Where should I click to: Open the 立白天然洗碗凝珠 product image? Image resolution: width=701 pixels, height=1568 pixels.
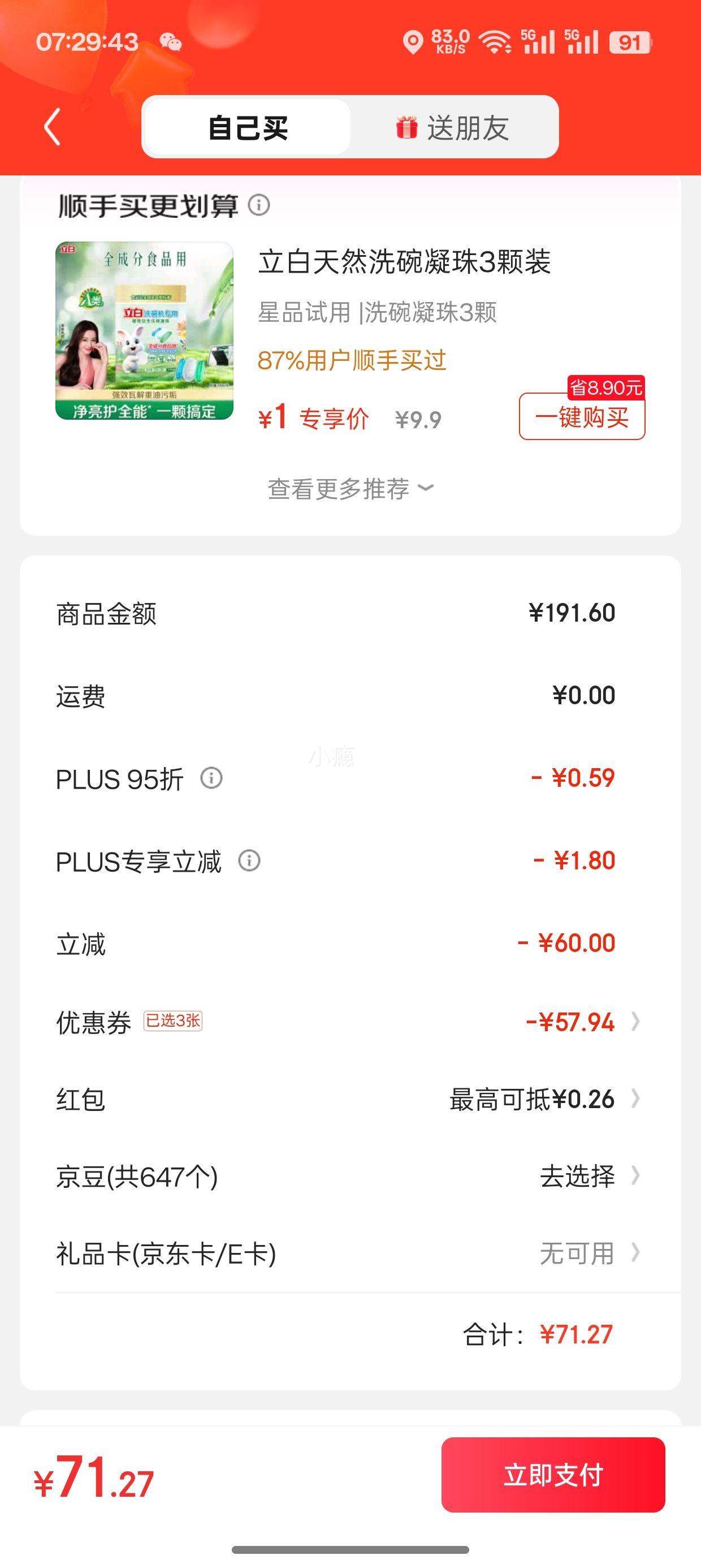point(144,331)
